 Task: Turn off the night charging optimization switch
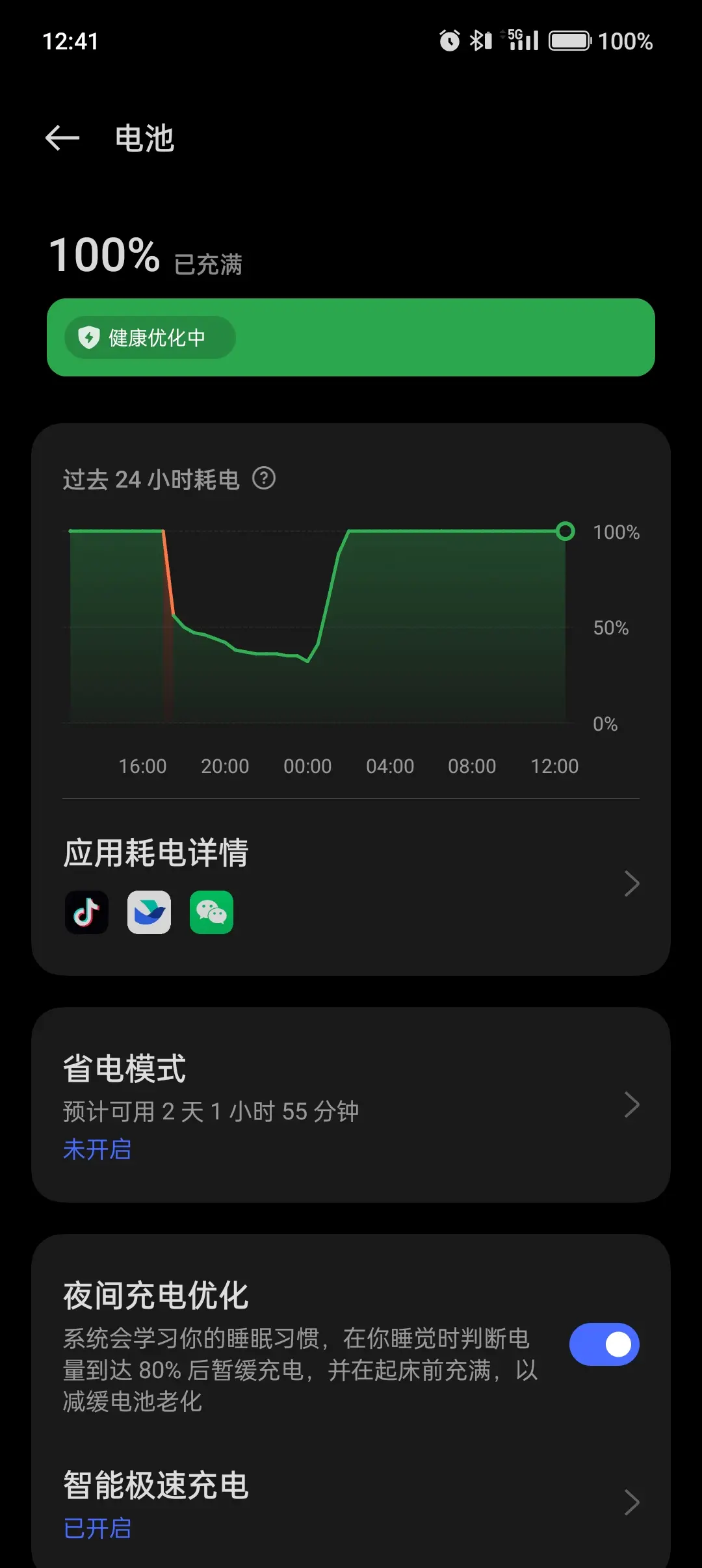pyautogui.click(x=604, y=1343)
